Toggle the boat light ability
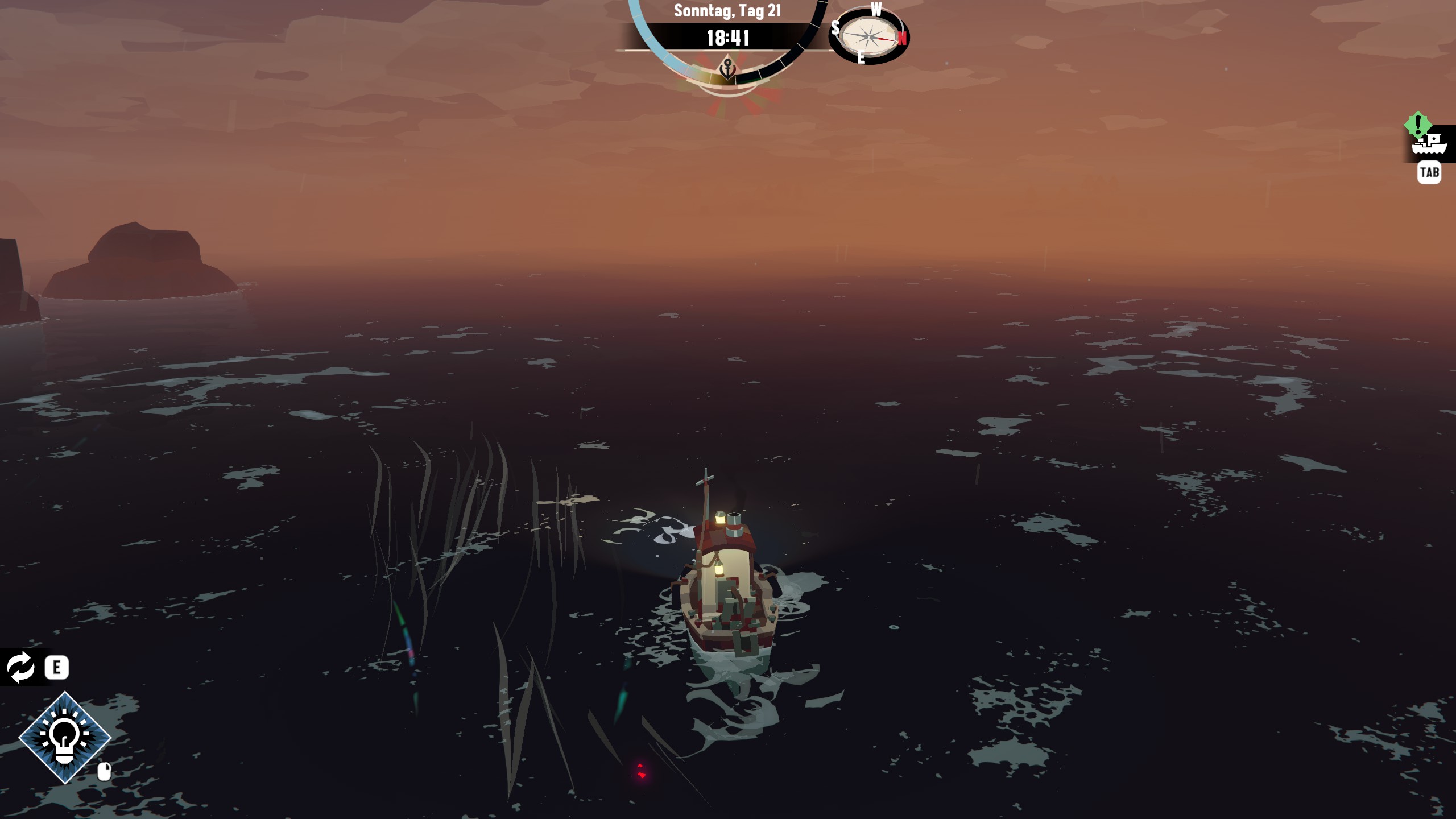The height and width of the screenshot is (819, 1456). click(65, 738)
